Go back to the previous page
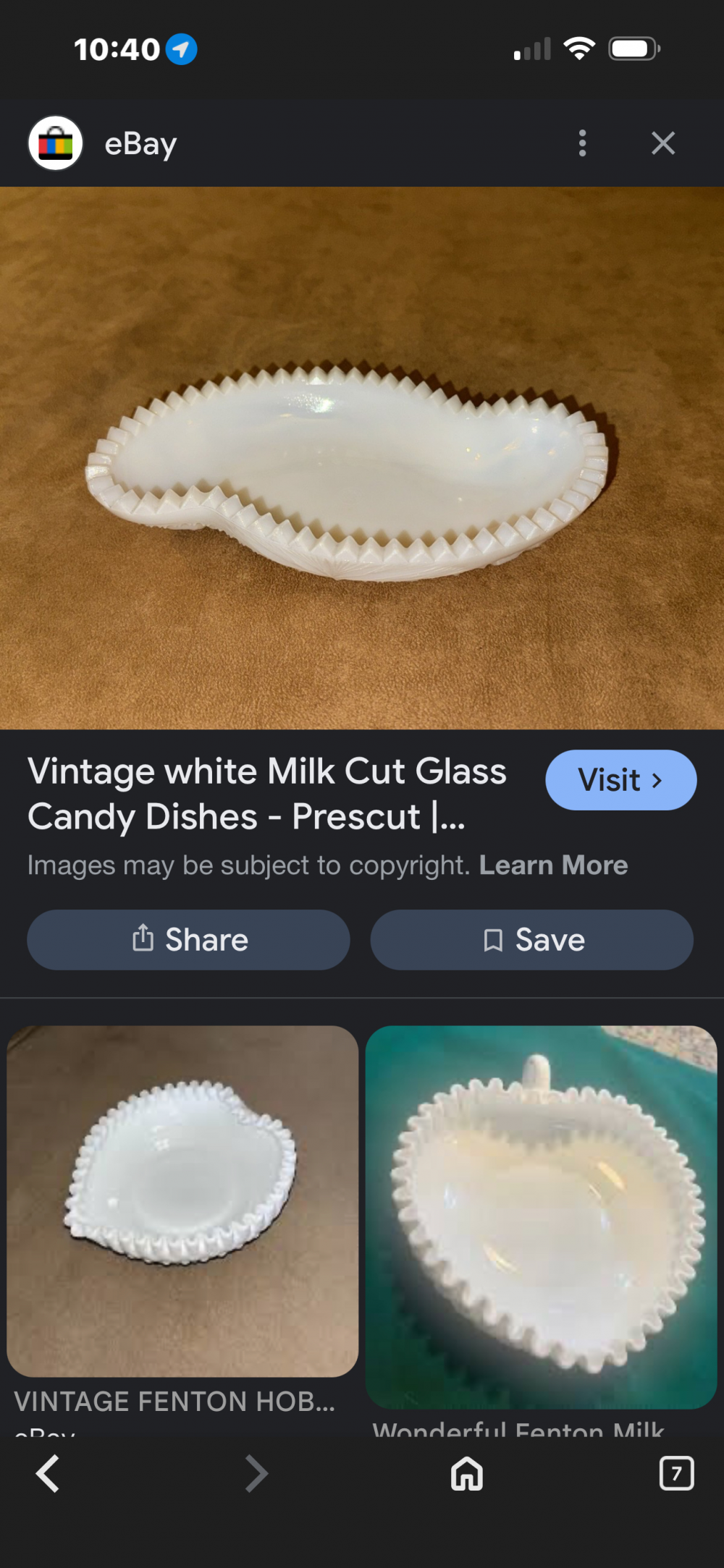Image resolution: width=724 pixels, height=1568 pixels. click(48, 1474)
